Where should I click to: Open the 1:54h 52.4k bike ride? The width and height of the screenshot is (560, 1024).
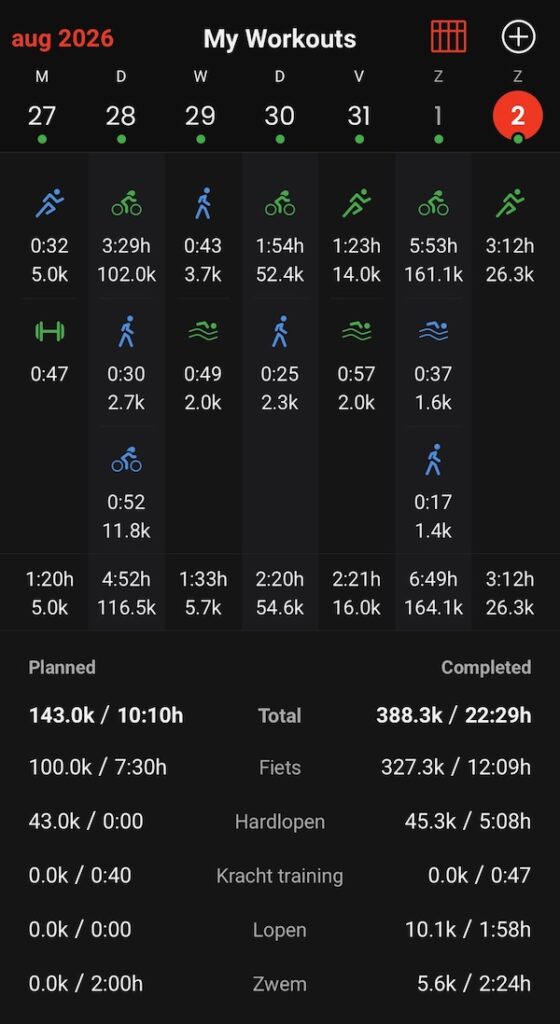click(x=280, y=236)
